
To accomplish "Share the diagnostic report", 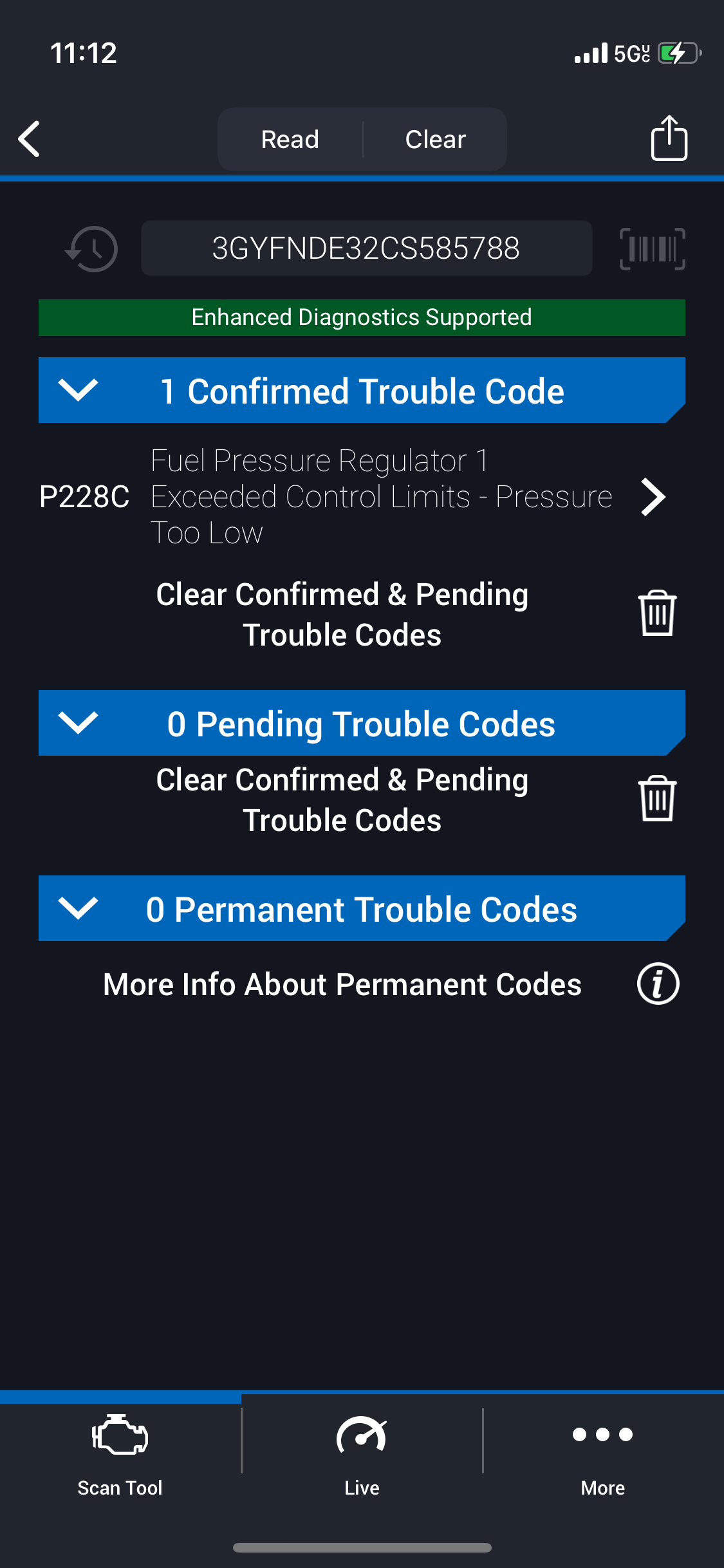I will pos(669,138).
